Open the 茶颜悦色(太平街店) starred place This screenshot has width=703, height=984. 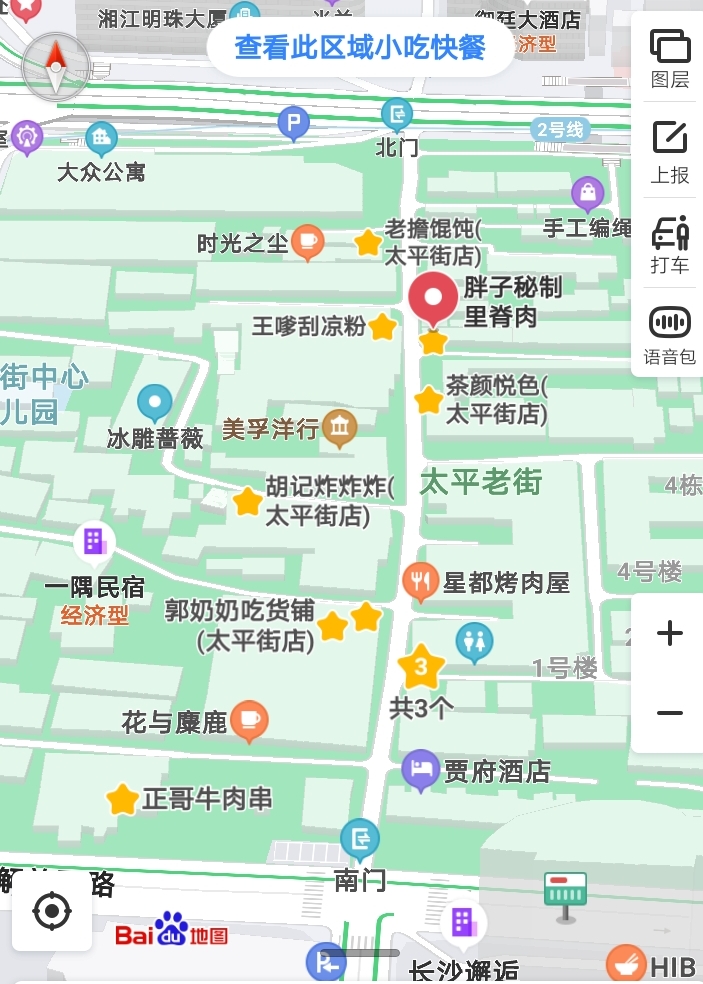(x=429, y=401)
